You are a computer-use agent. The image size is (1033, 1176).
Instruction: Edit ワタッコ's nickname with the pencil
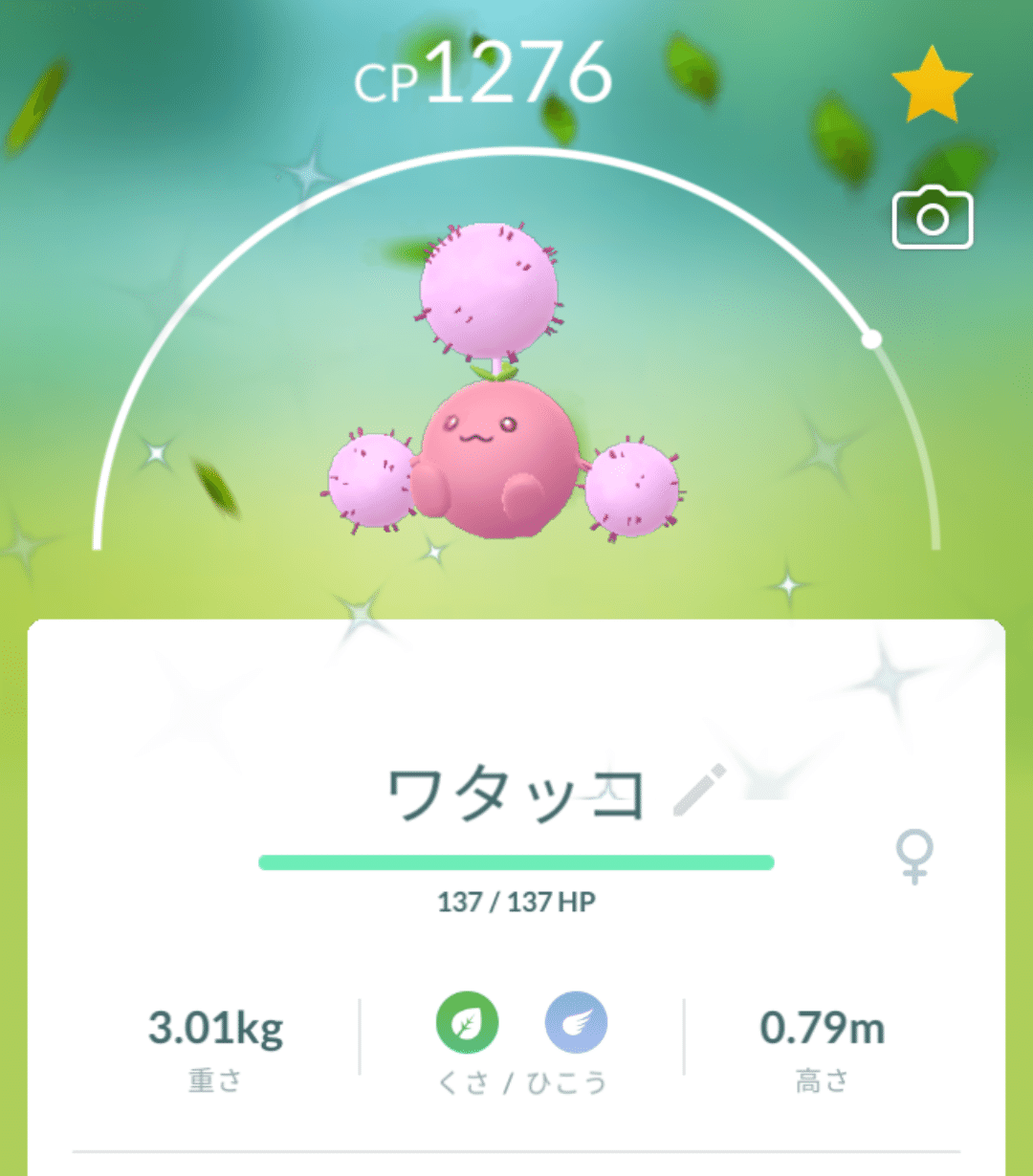click(698, 791)
